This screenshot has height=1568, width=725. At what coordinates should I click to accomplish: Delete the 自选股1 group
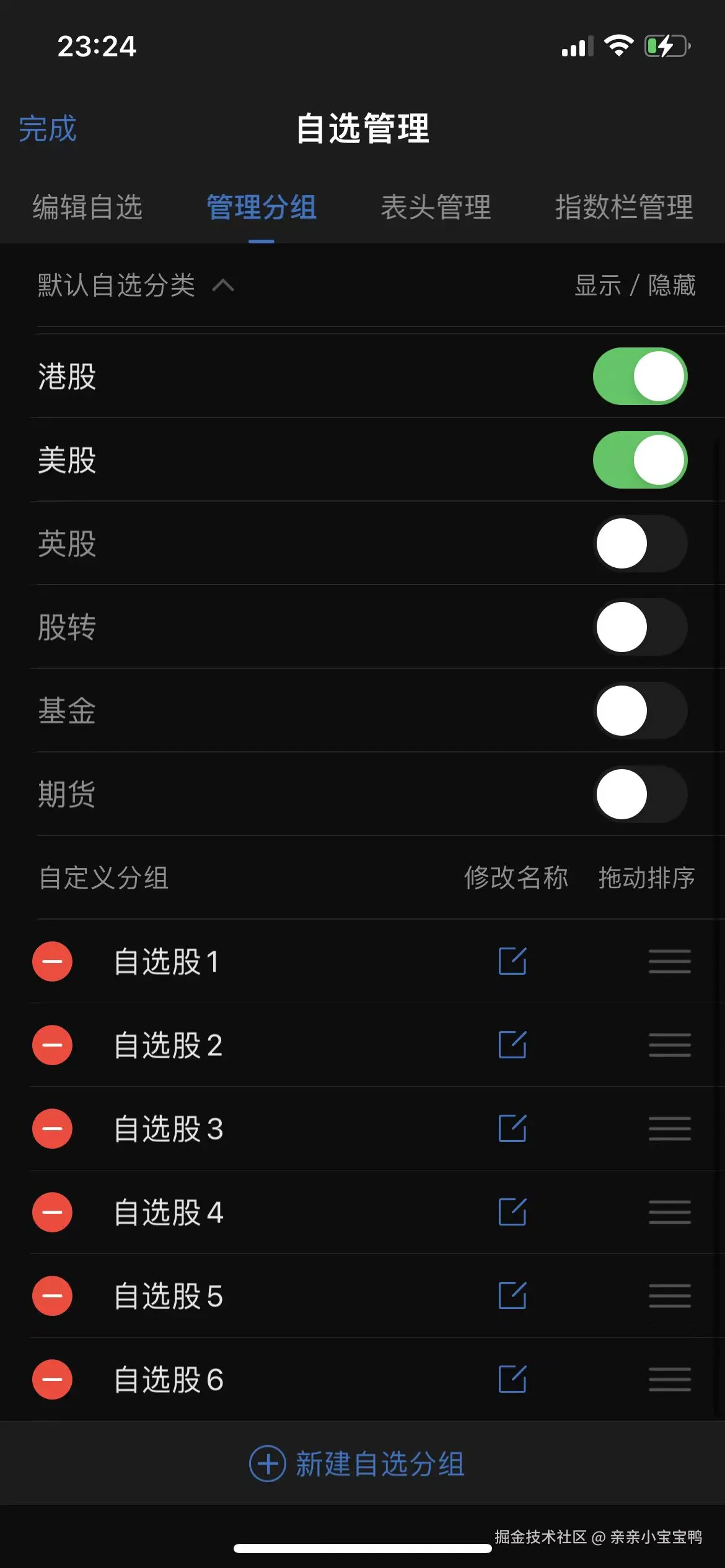[53, 962]
